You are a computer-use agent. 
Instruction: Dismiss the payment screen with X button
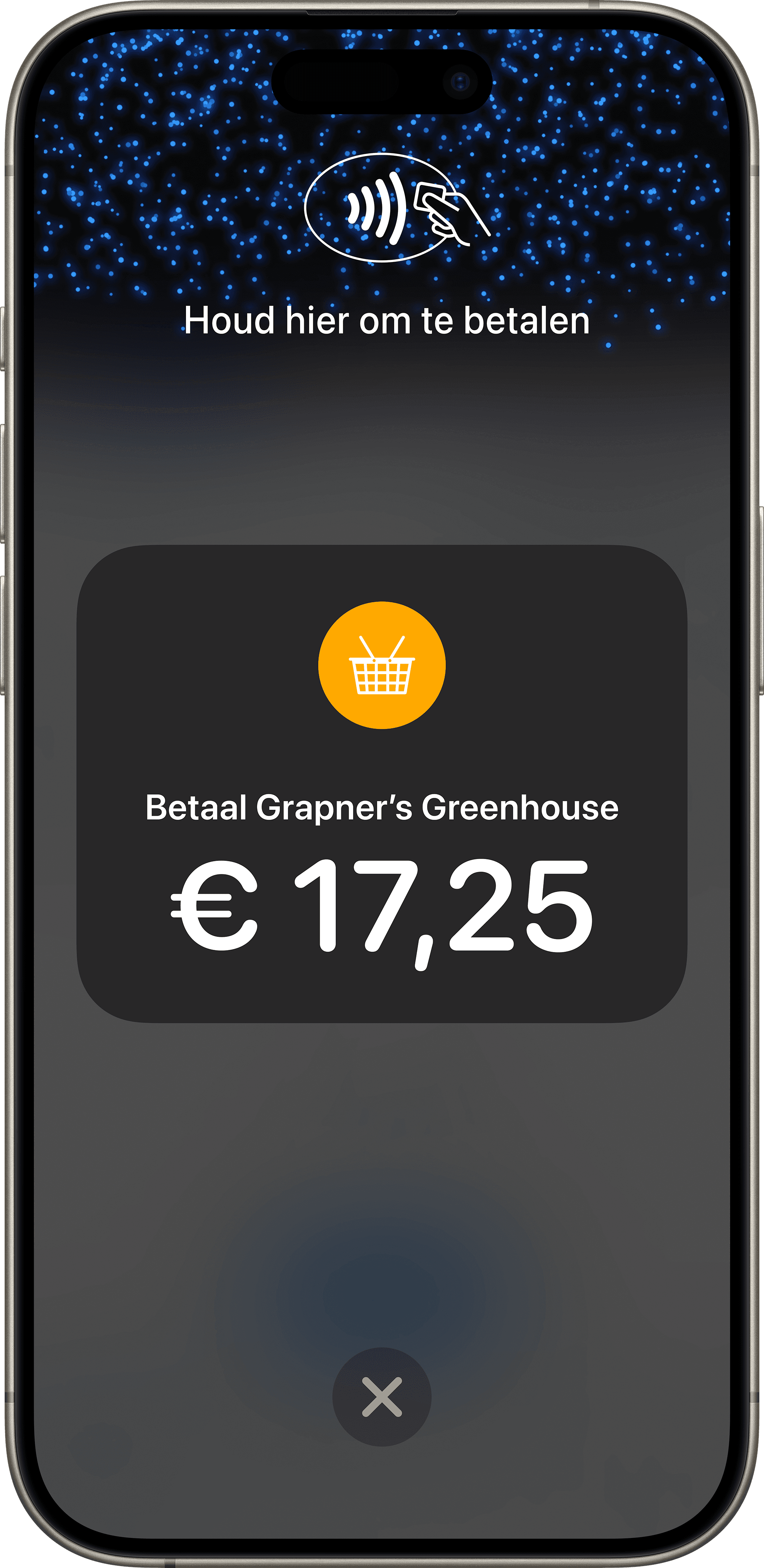(x=382, y=1396)
